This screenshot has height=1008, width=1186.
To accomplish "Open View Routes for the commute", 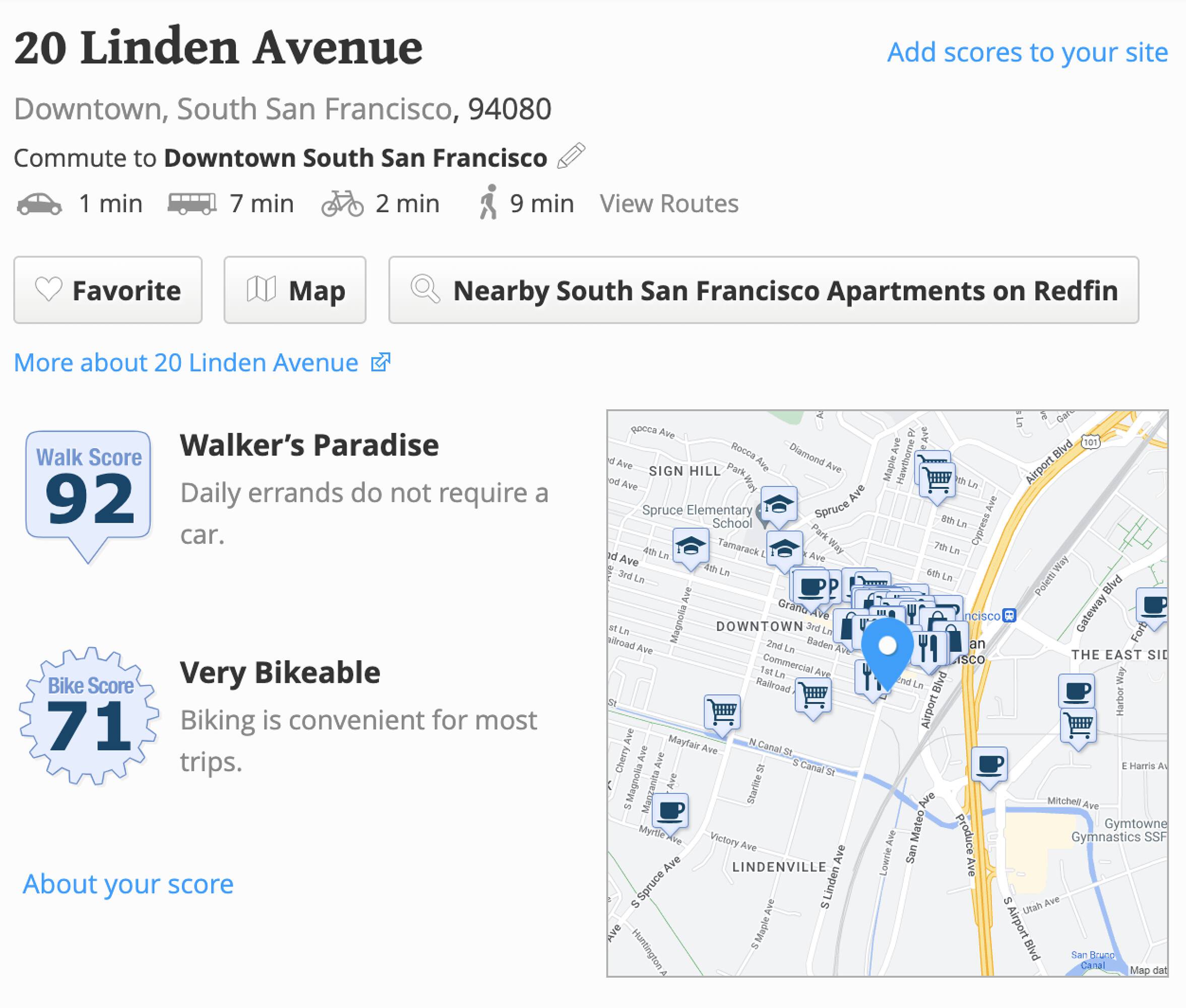I will point(669,204).
